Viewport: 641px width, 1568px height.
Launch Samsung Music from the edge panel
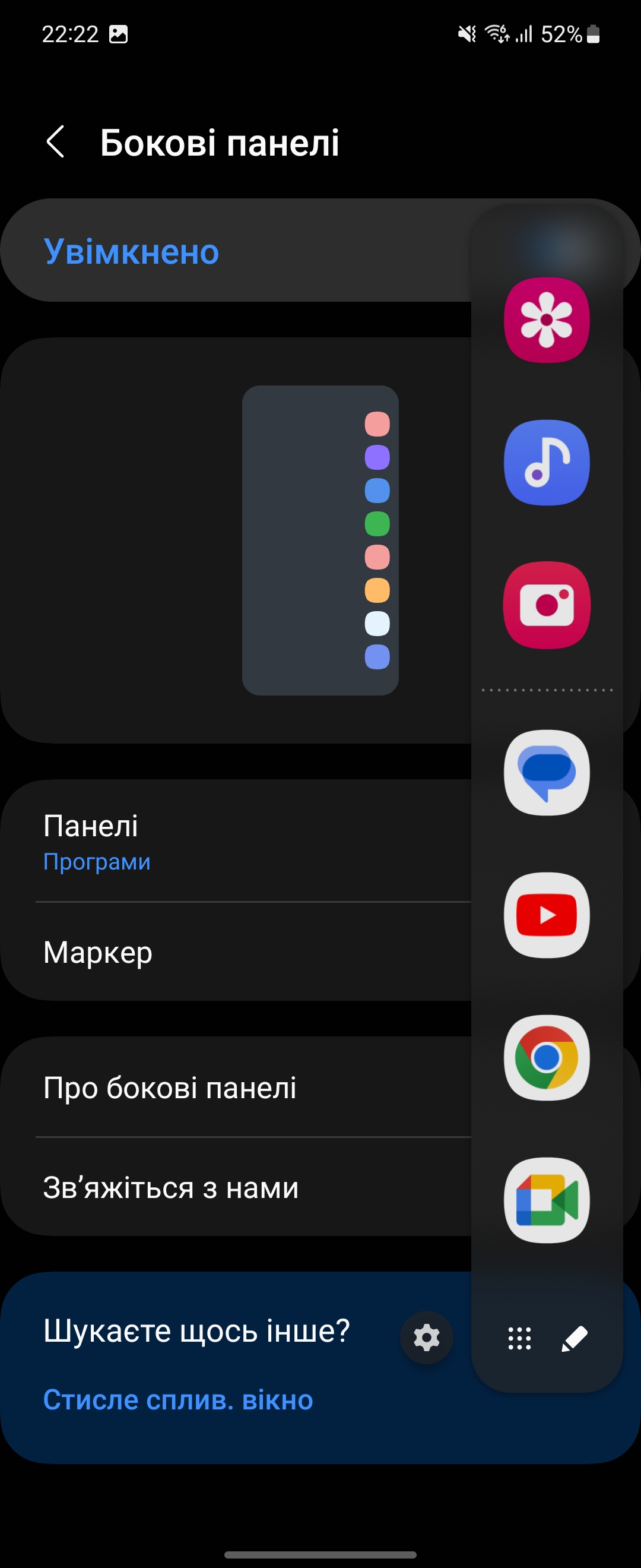(546, 463)
